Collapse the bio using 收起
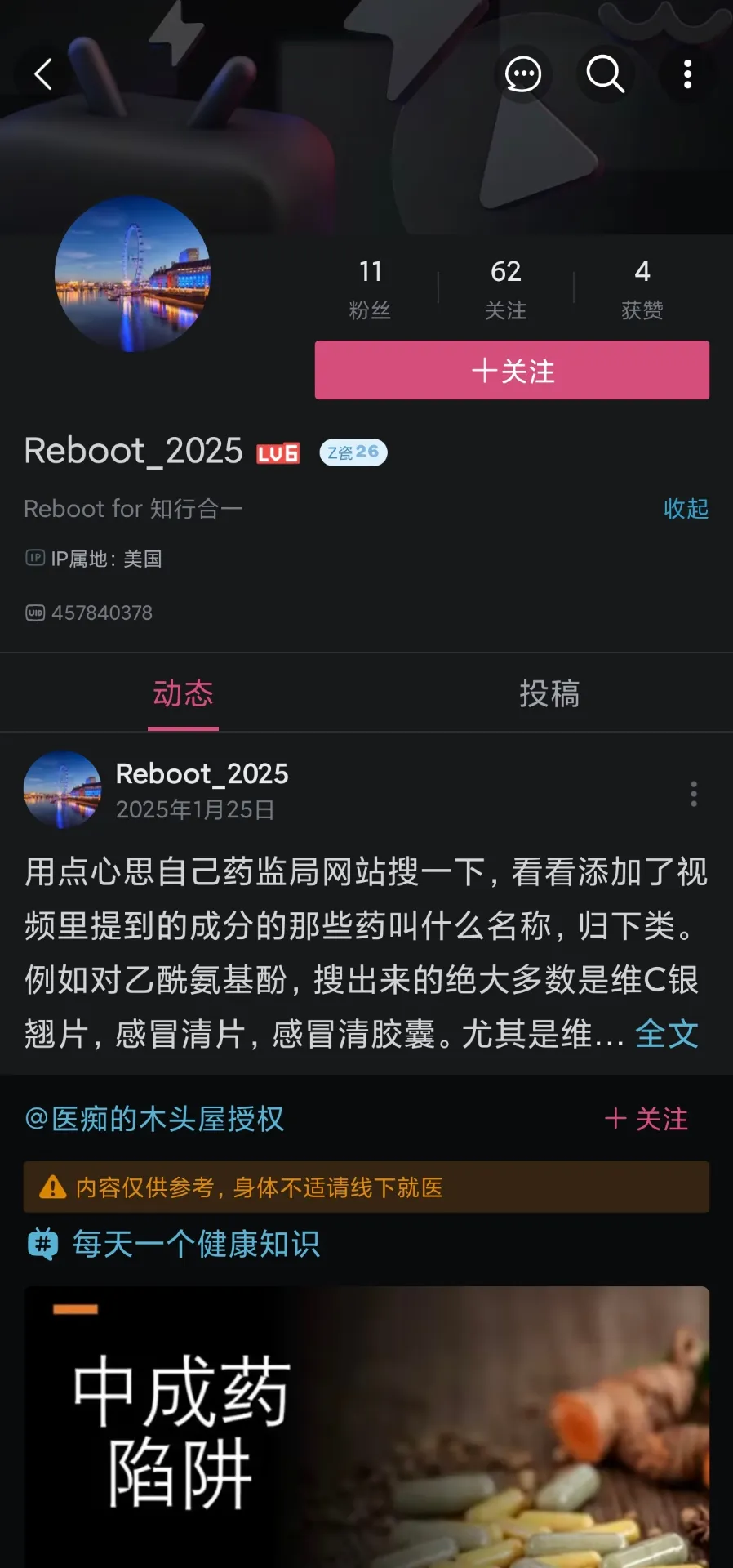The height and width of the screenshot is (1568, 733). (686, 509)
